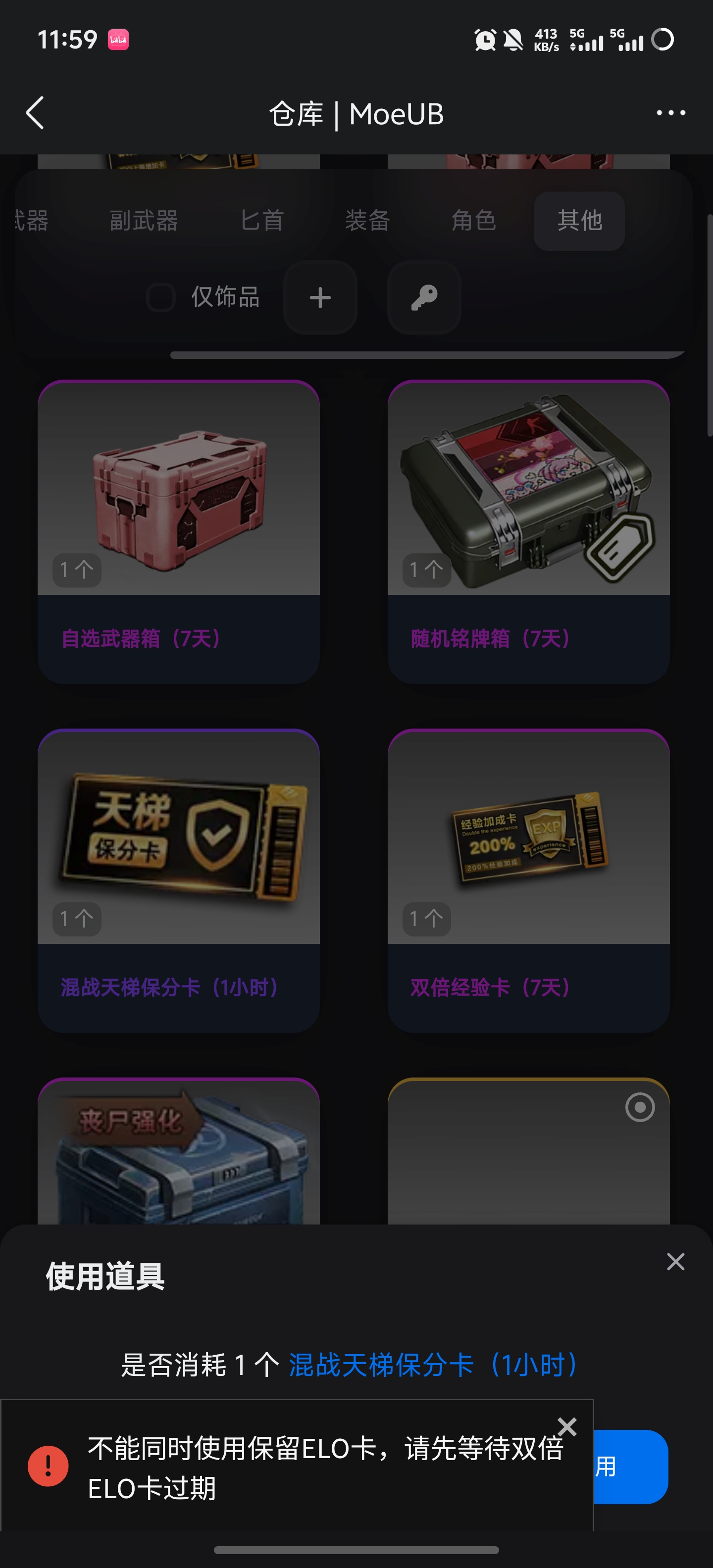Viewport: 713px width, 1568px height.
Task: Open the 混战天梯保分卡（1小时） link in the dialog
Action: tap(434, 1365)
